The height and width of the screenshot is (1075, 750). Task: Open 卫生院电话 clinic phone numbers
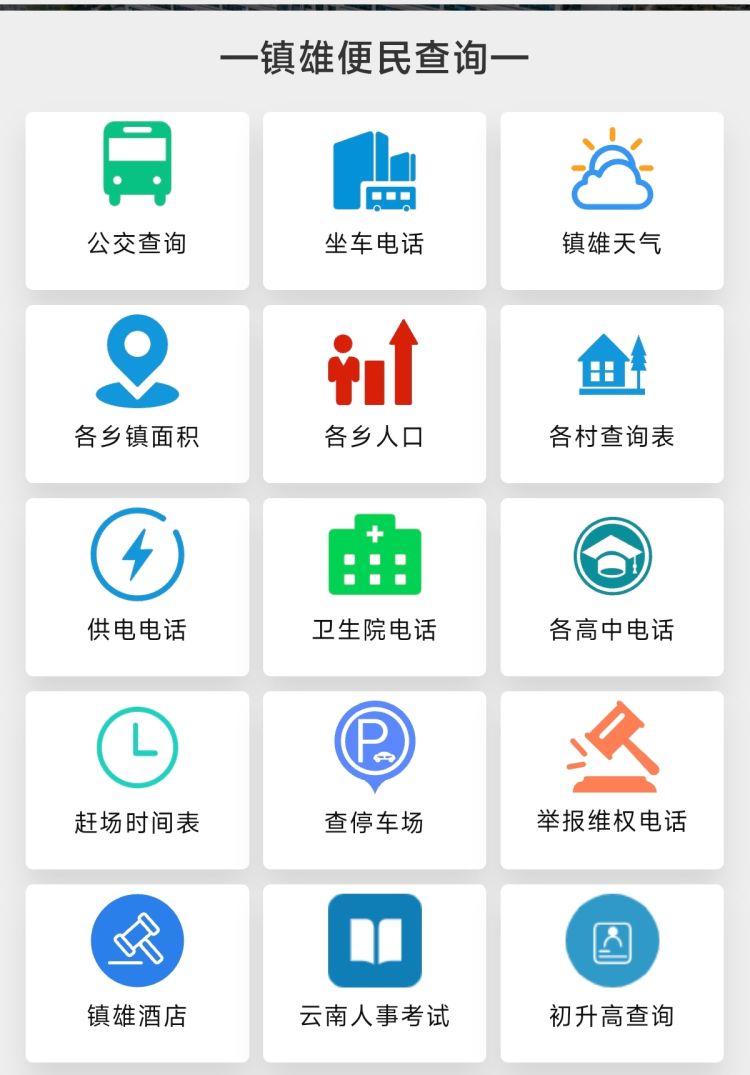374,586
